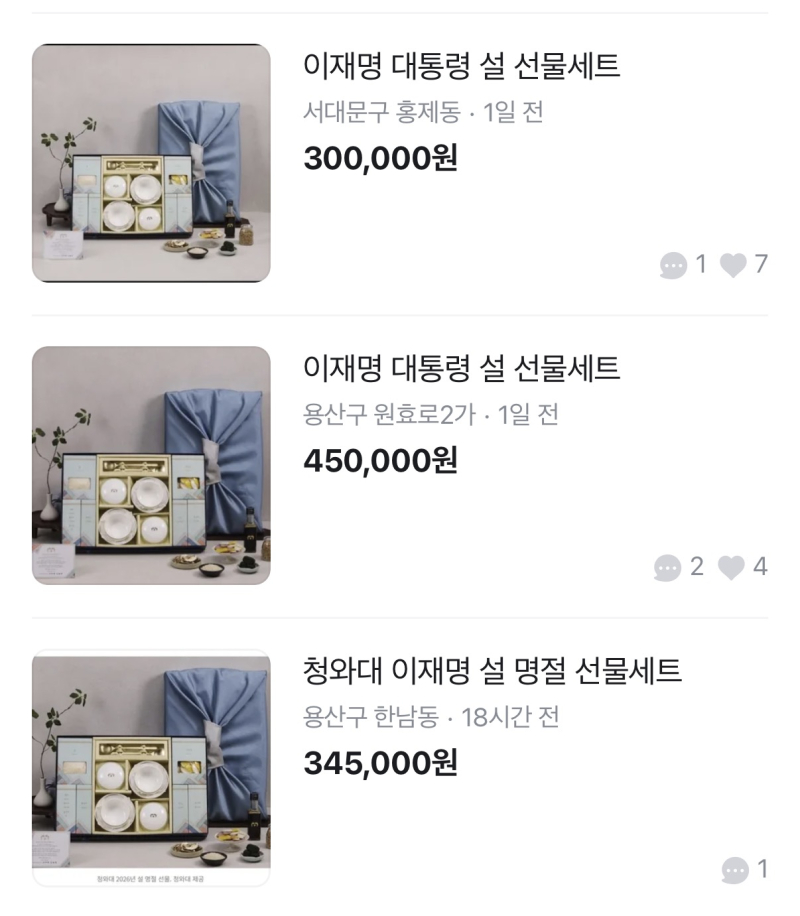Open the 300,000원 listing in 홍제동
The height and width of the screenshot is (916, 800).
(x=461, y=67)
